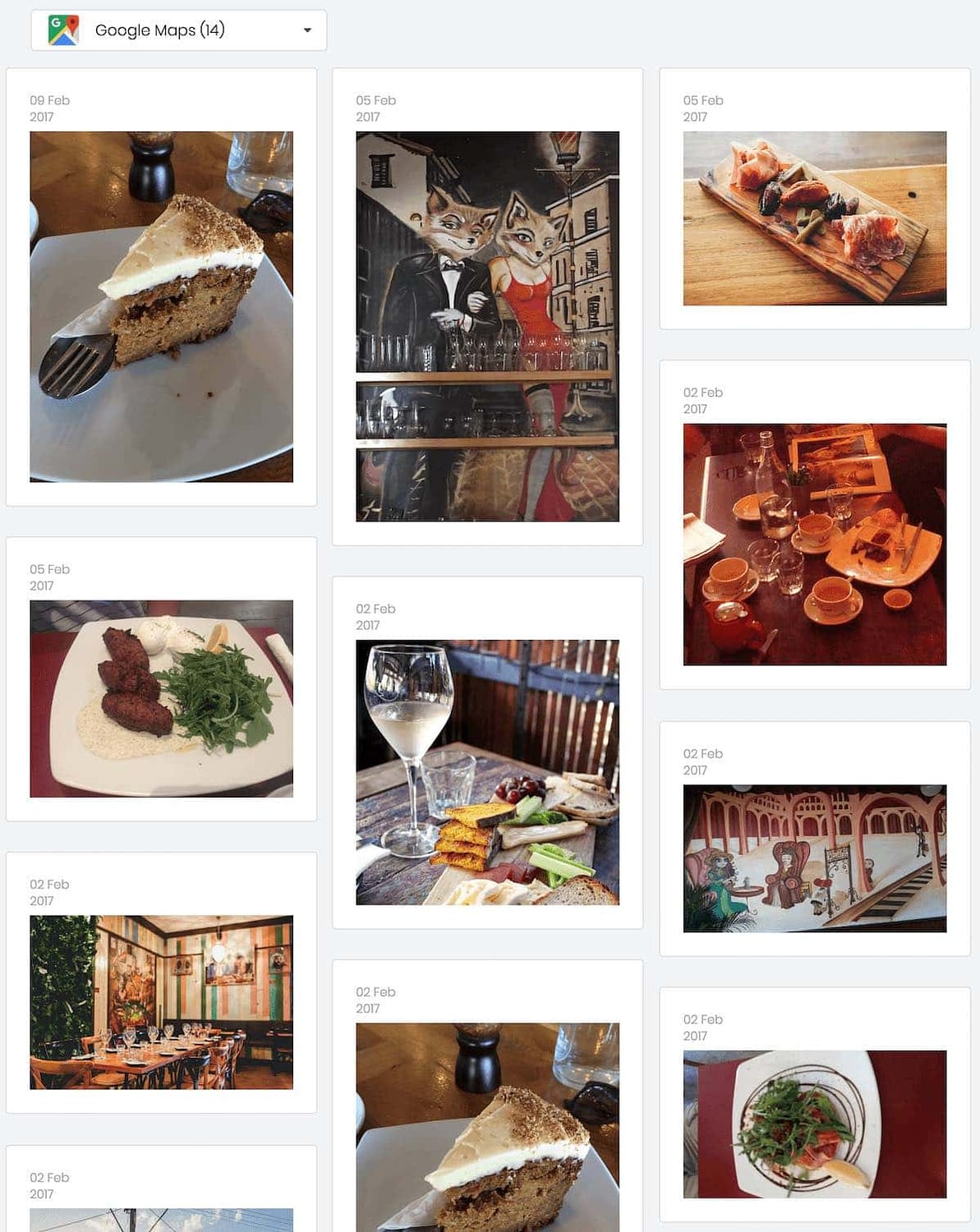View the salad plate on red table photo
The height and width of the screenshot is (1232, 980).
point(814,1124)
